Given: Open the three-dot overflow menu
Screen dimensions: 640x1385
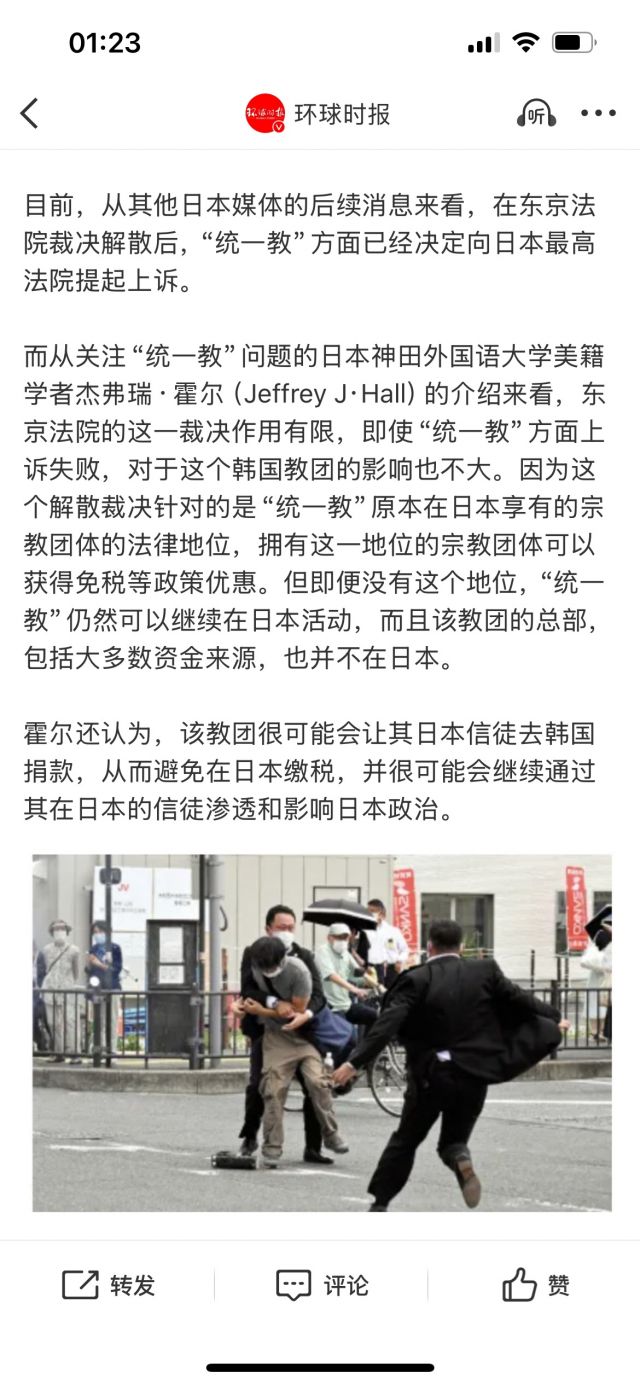Looking at the screenshot, I should pyautogui.click(x=598, y=114).
